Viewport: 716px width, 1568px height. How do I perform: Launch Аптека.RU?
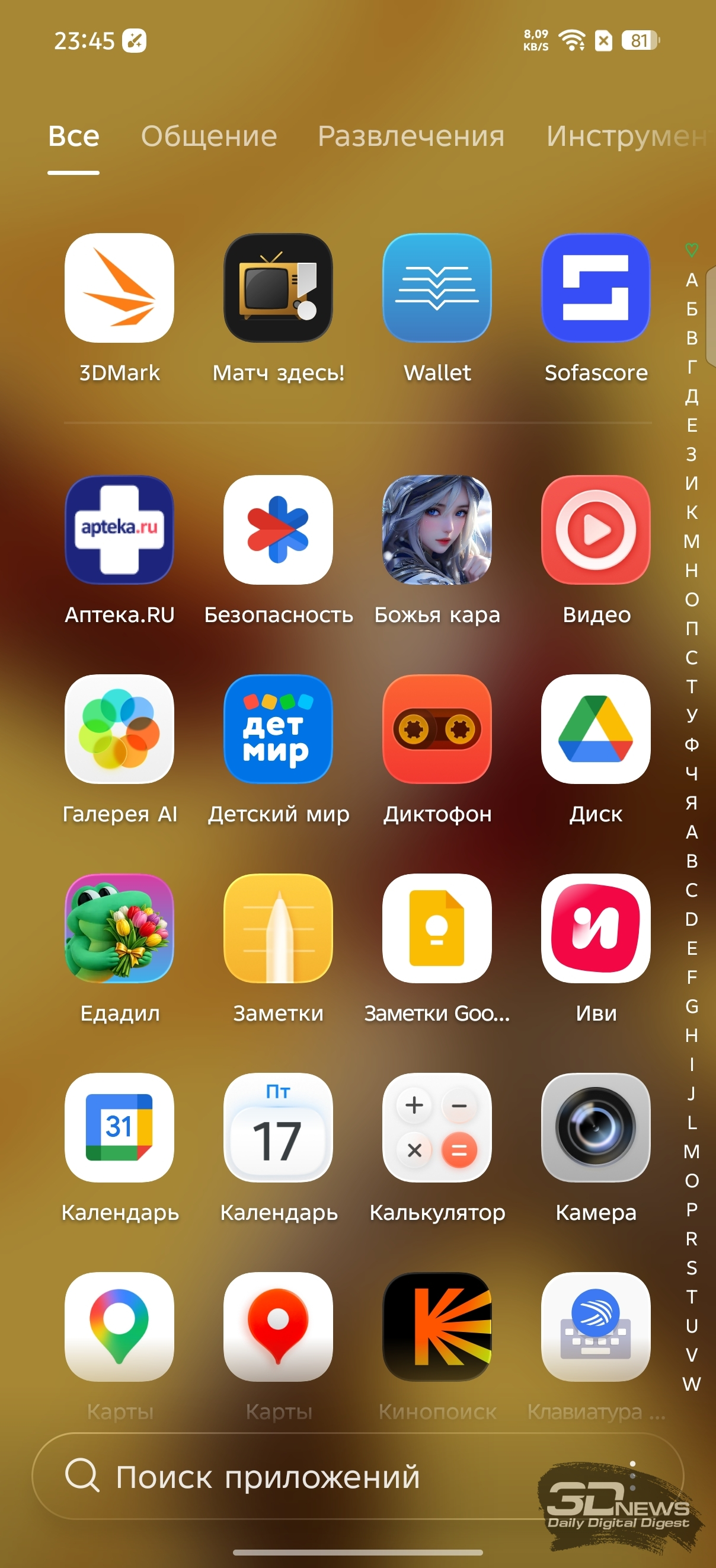click(x=119, y=530)
